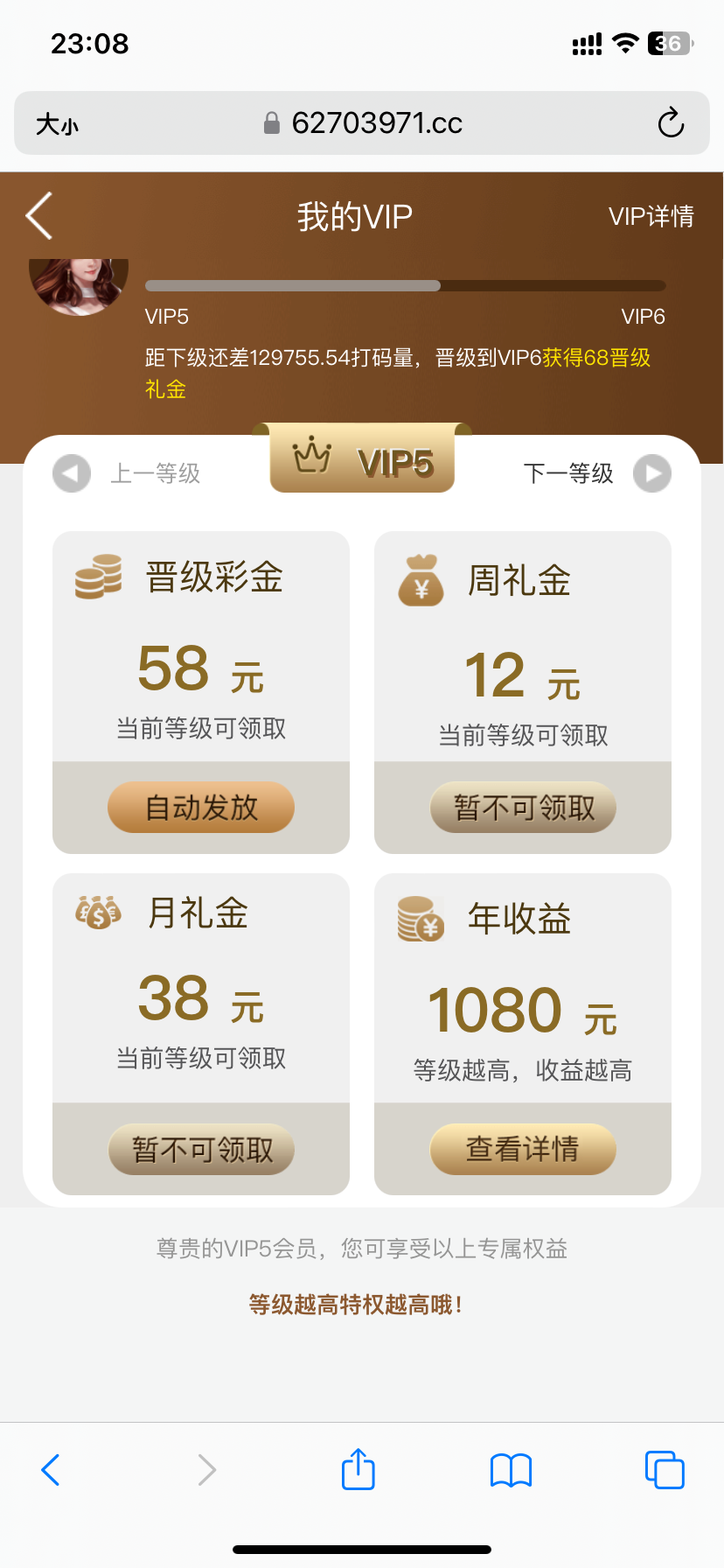Reload the page in Safari
This screenshot has height=1568, width=724.
[671, 123]
